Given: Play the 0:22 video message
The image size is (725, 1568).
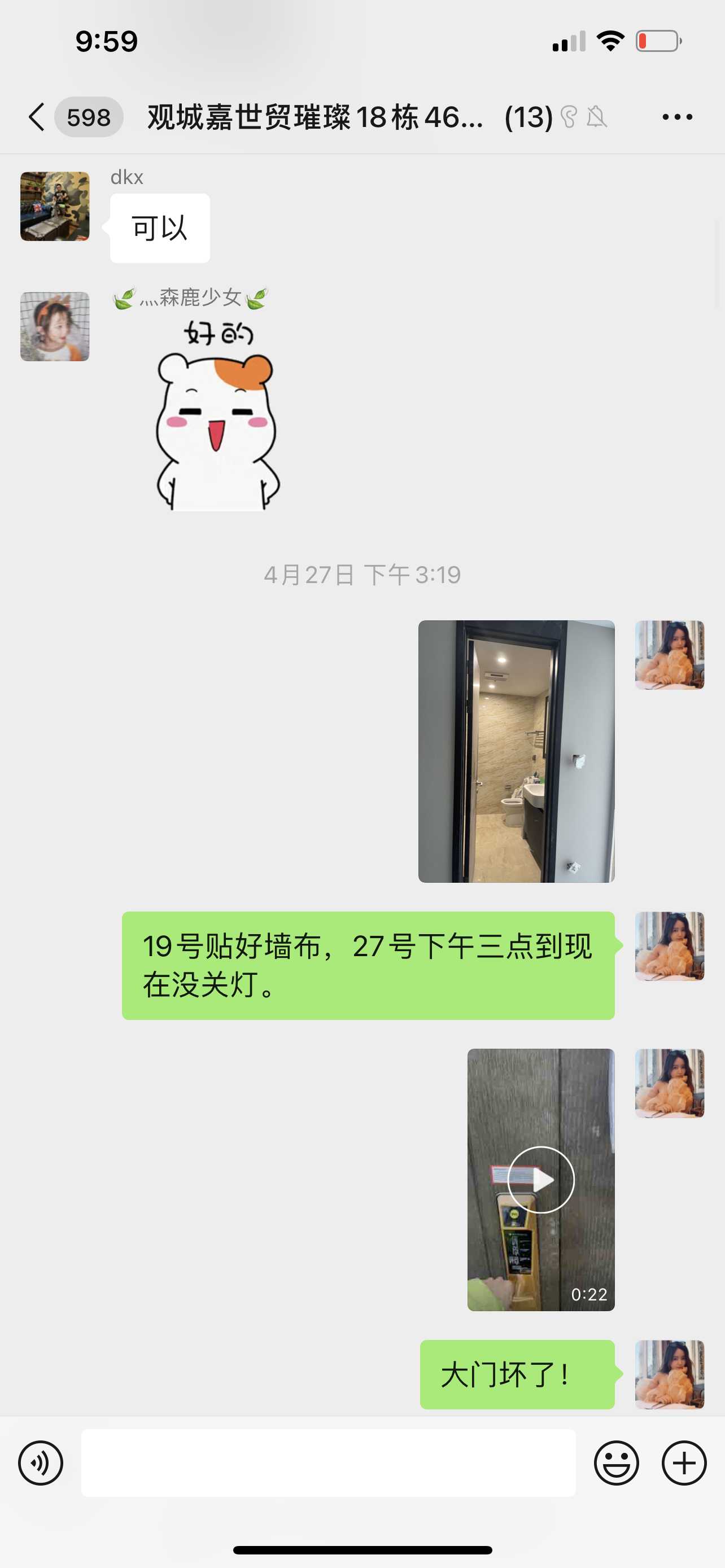Looking at the screenshot, I should click(540, 1180).
